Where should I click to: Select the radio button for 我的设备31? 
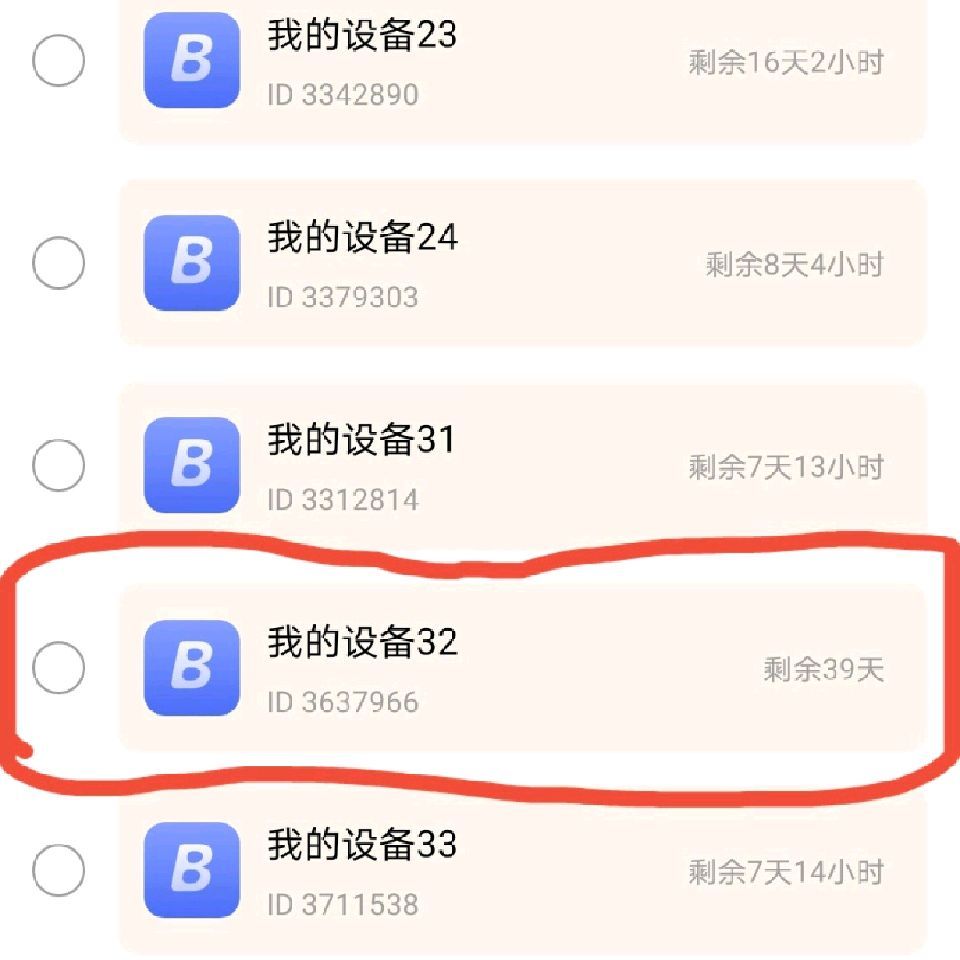pyautogui.click(x=58, y=465)
